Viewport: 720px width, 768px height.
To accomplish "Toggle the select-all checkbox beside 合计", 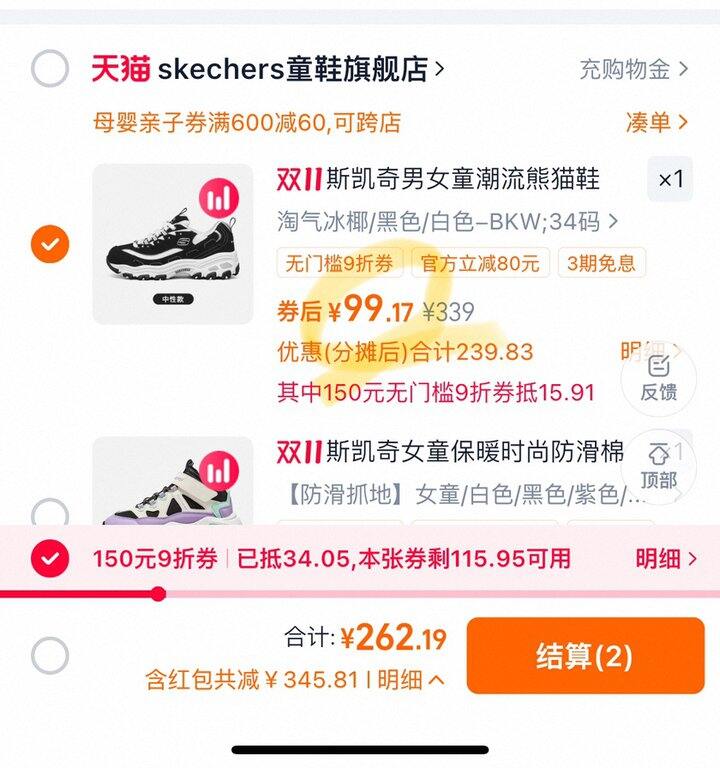I will pyautogui.click(x=50, y=656).
